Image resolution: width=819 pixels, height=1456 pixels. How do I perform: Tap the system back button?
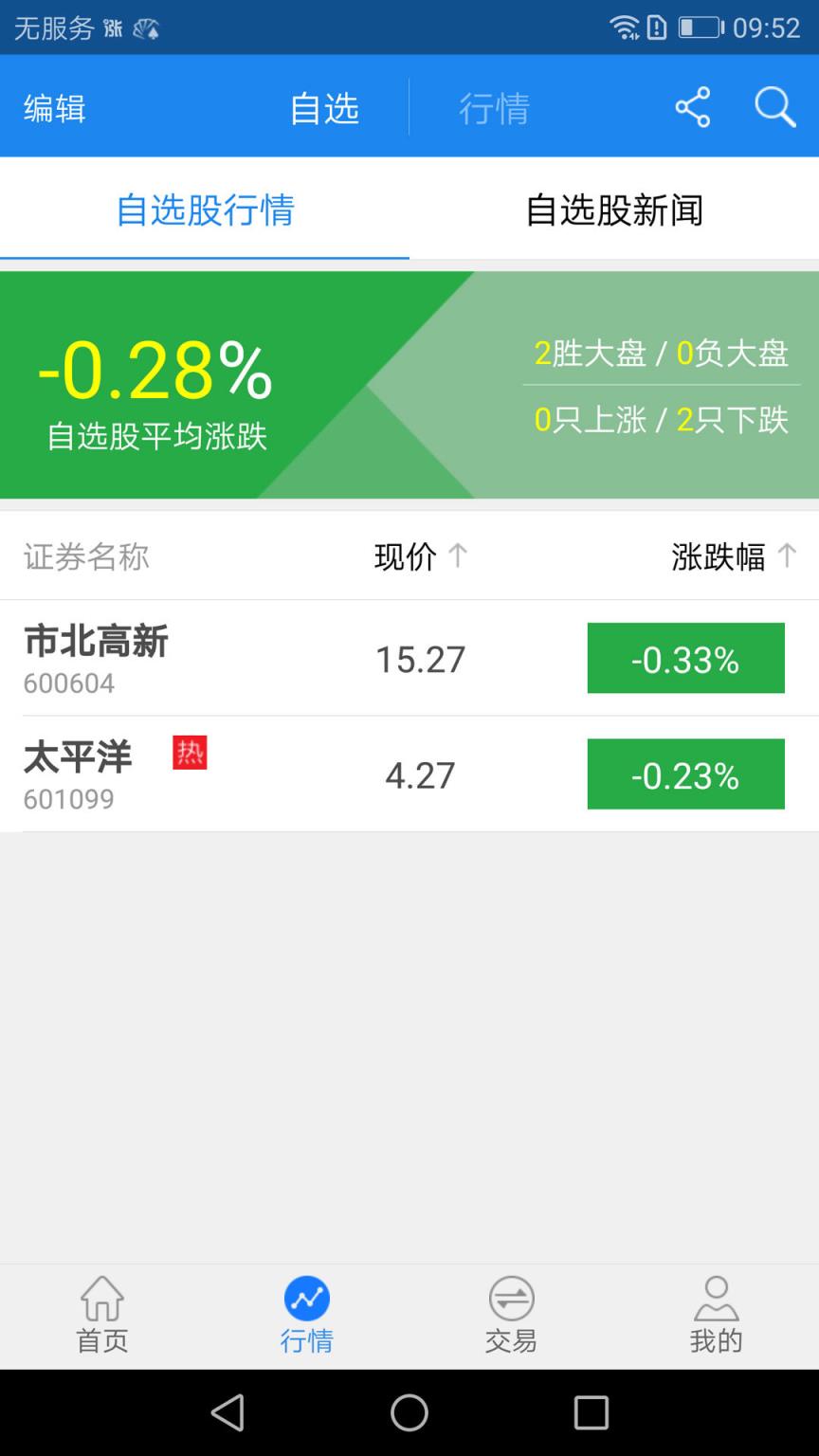click(x=227, y=1412)
